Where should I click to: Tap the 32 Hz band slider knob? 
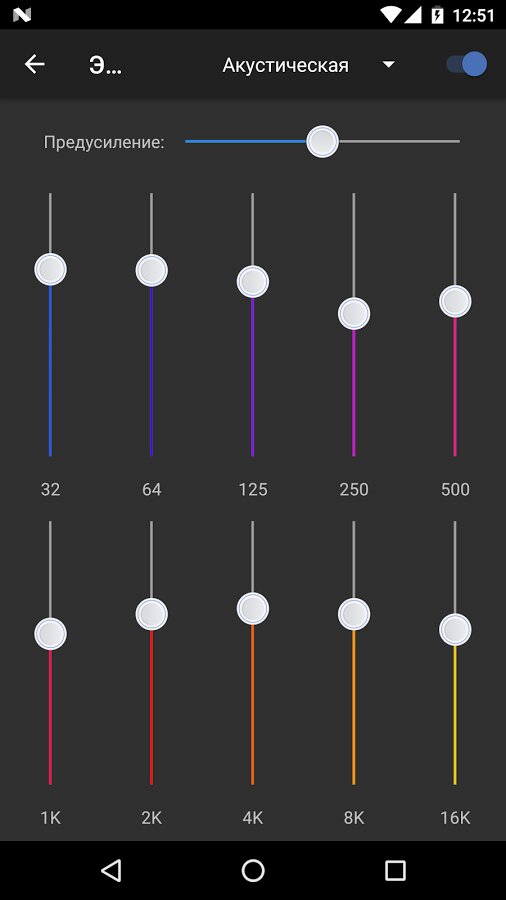(x=50, y=269)
